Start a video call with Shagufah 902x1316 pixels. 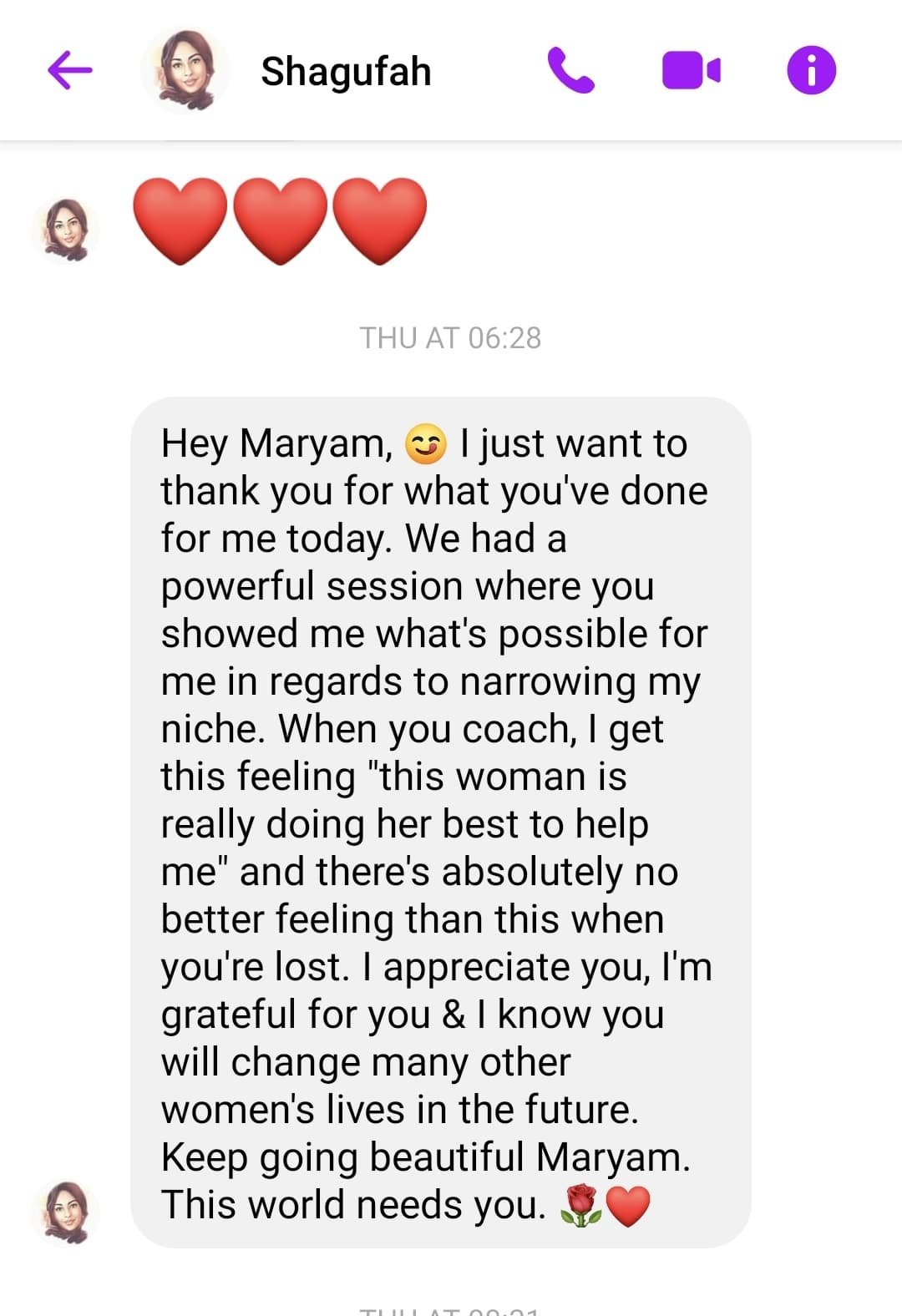(691, 70)
